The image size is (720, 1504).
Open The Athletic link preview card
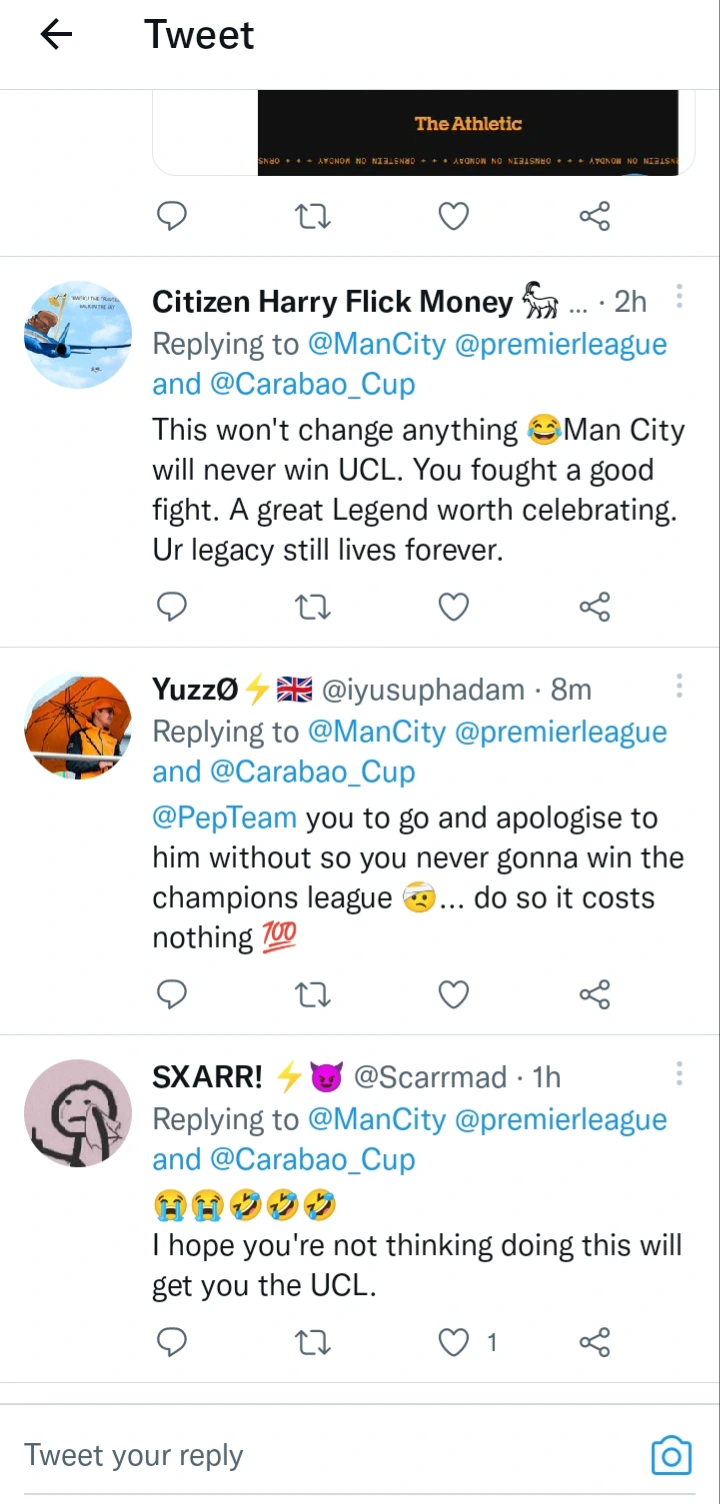tap(467, 133)
